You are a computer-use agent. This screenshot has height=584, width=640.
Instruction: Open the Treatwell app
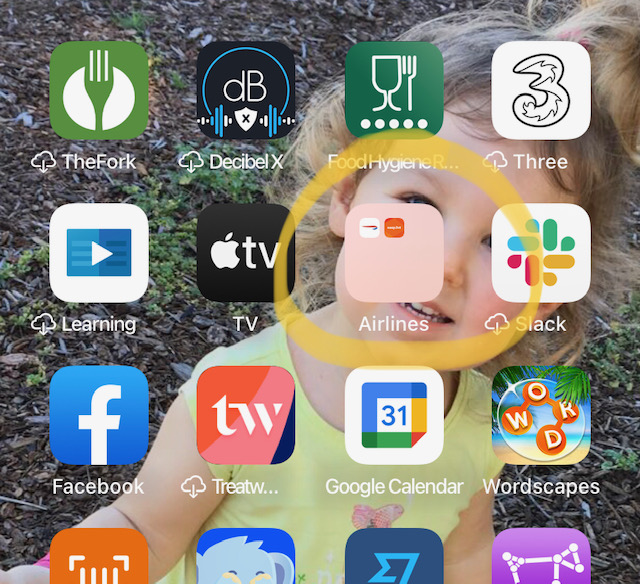pyautogui.click(x=246, y=415)
